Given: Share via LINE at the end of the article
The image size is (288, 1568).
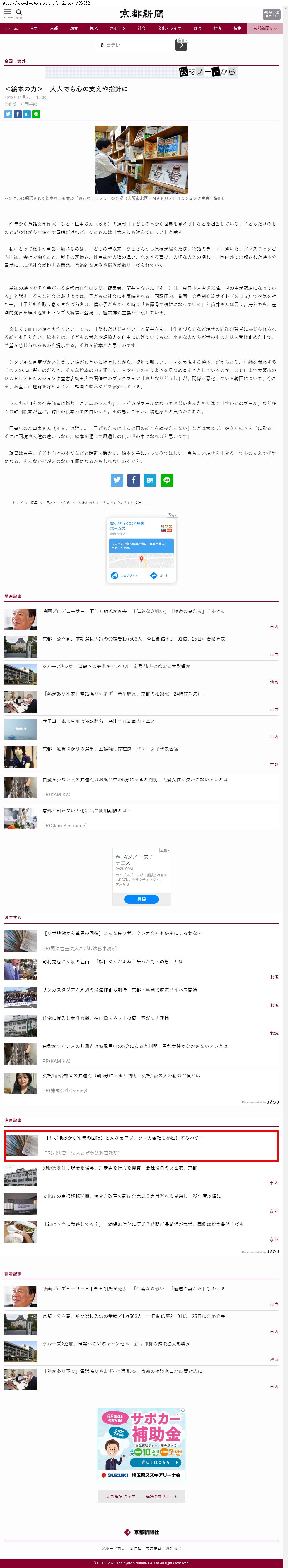Looking at the screenshot, I should (x=167, y=480).
